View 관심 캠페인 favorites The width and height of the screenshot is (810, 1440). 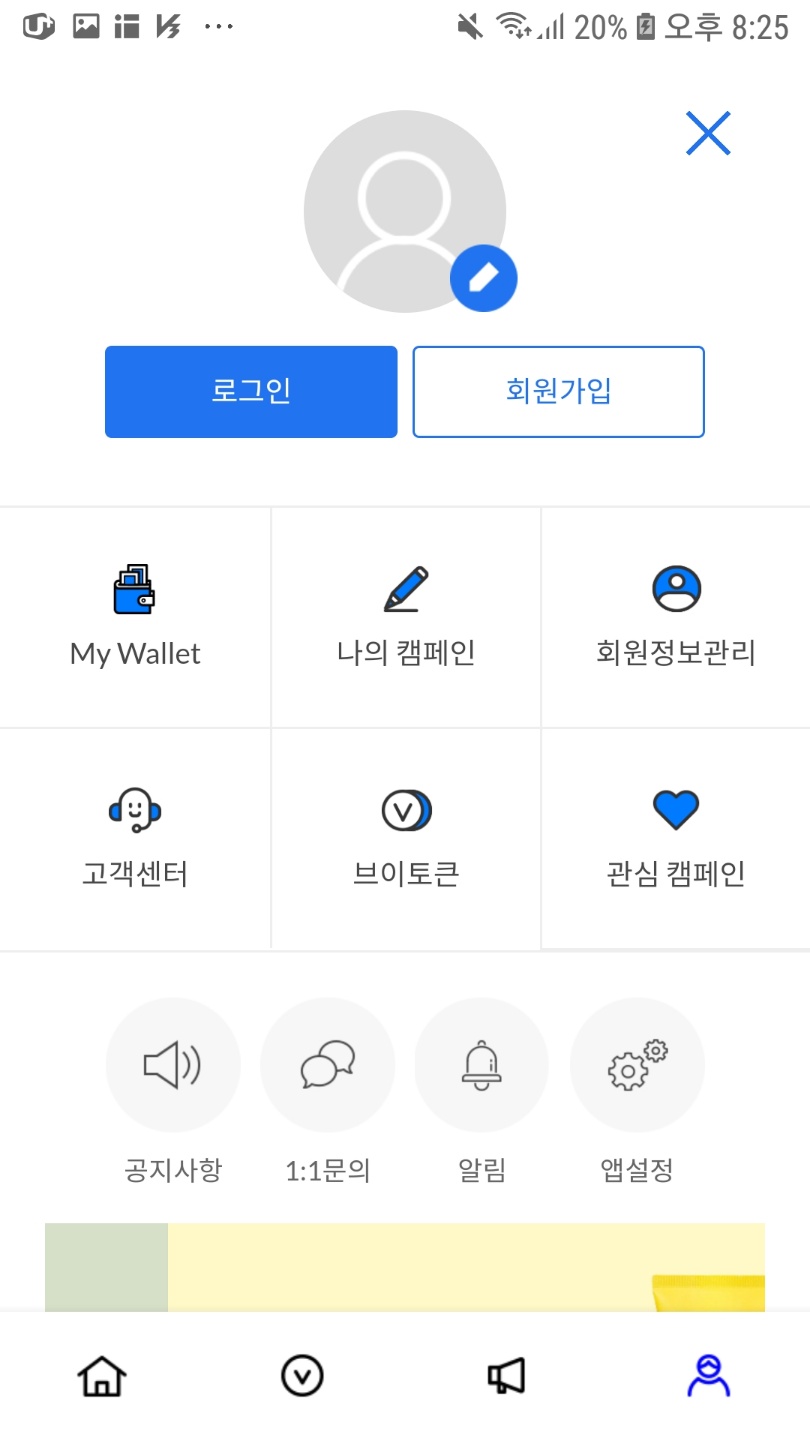point(676,838)
